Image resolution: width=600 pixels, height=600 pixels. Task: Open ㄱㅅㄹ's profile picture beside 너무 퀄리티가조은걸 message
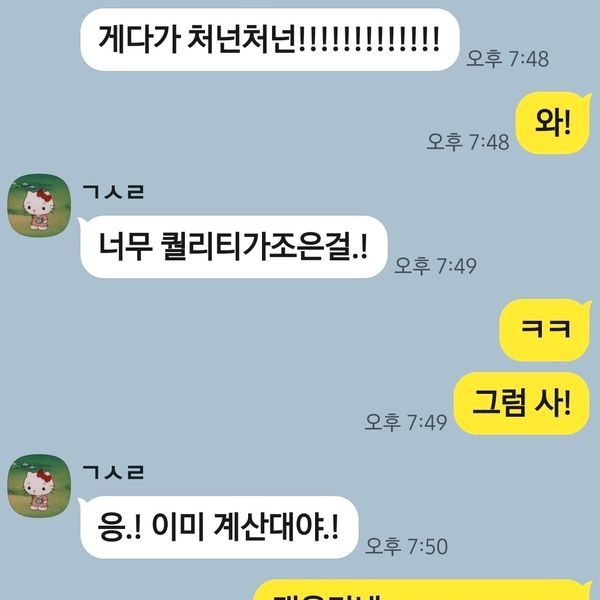point(38,205)
